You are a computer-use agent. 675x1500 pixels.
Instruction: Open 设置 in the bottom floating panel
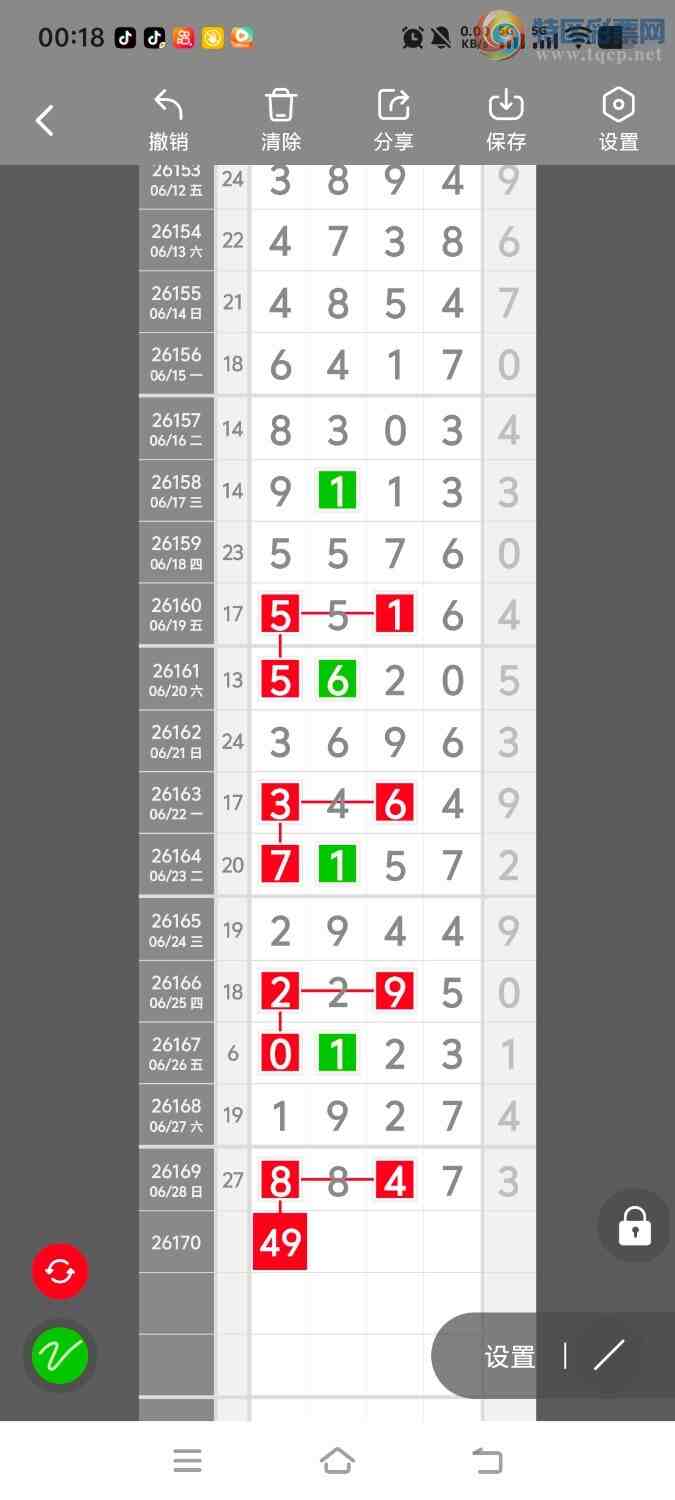click(510, 1357)
